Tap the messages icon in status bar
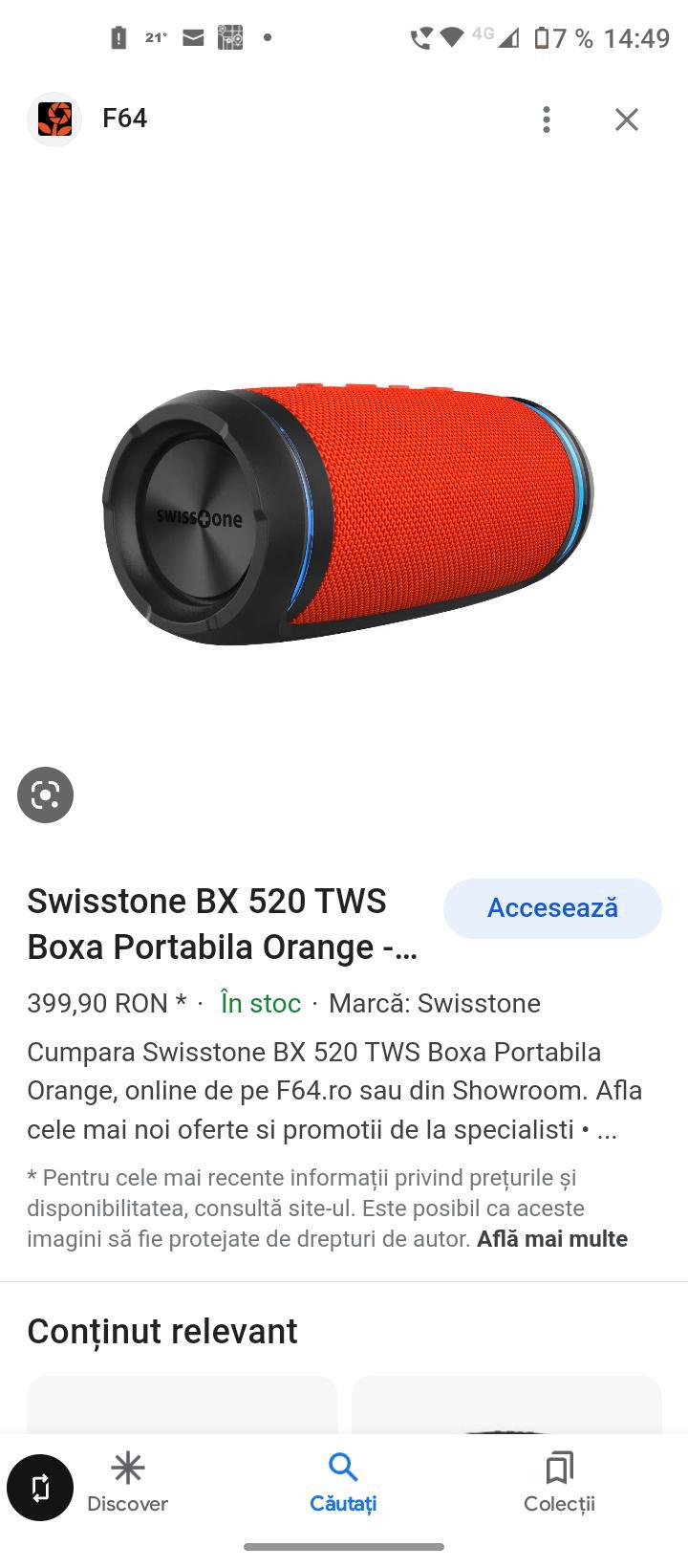688x1568 pixels. 192,38
